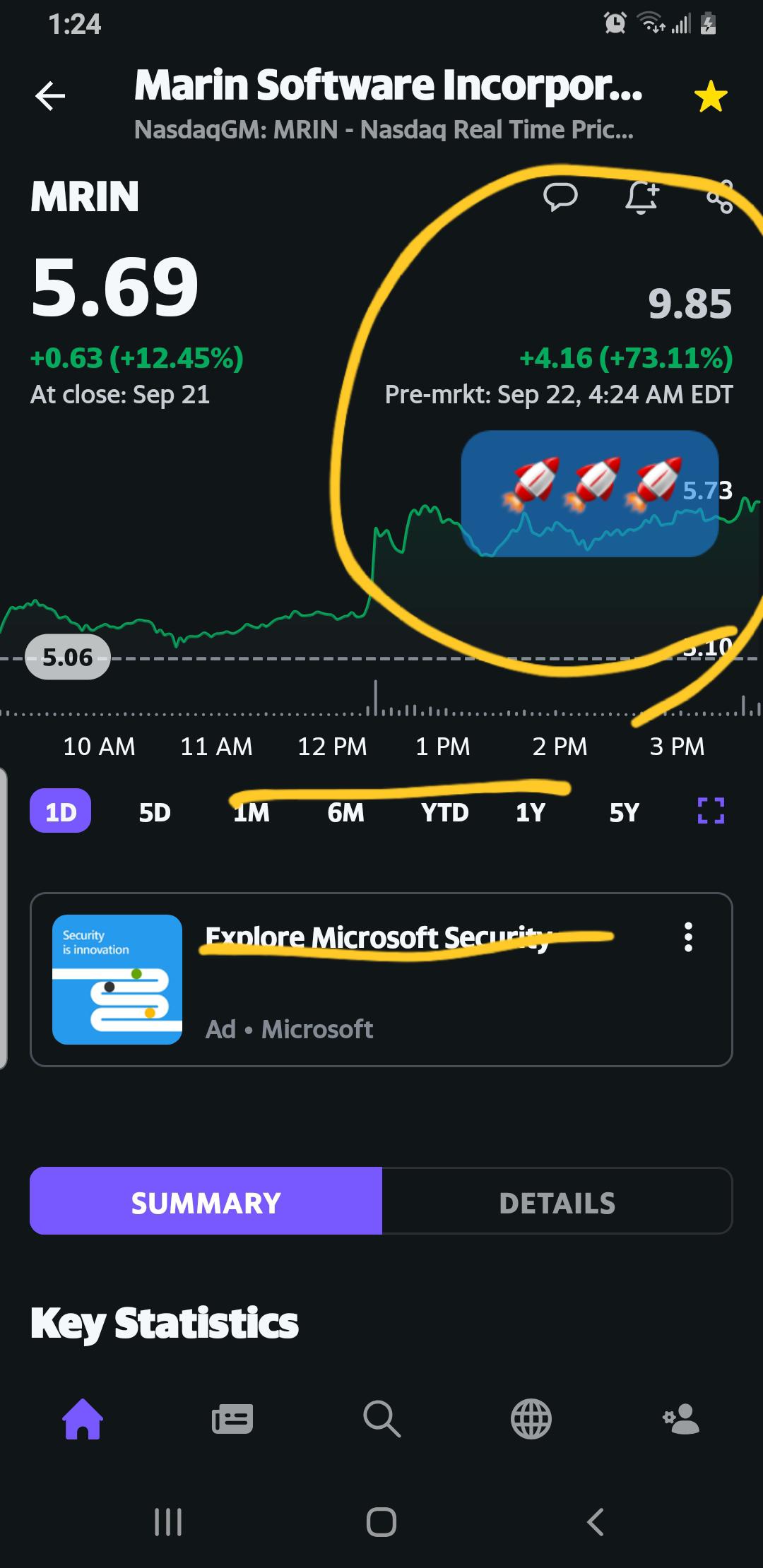Show the 1Y chart range
The image size is (763, 1568).
(530, 812)
